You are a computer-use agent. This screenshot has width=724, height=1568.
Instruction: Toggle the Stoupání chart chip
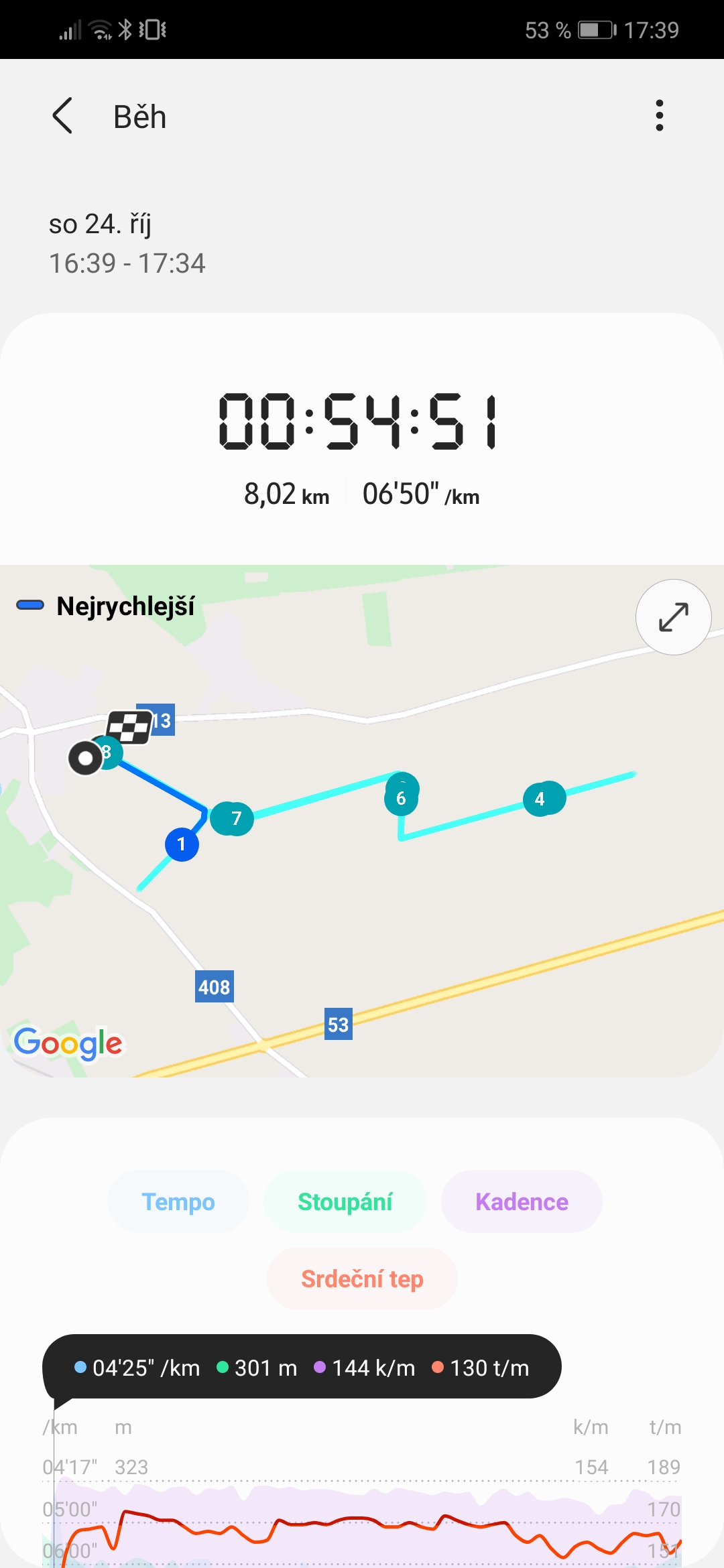coord(345,1201)
